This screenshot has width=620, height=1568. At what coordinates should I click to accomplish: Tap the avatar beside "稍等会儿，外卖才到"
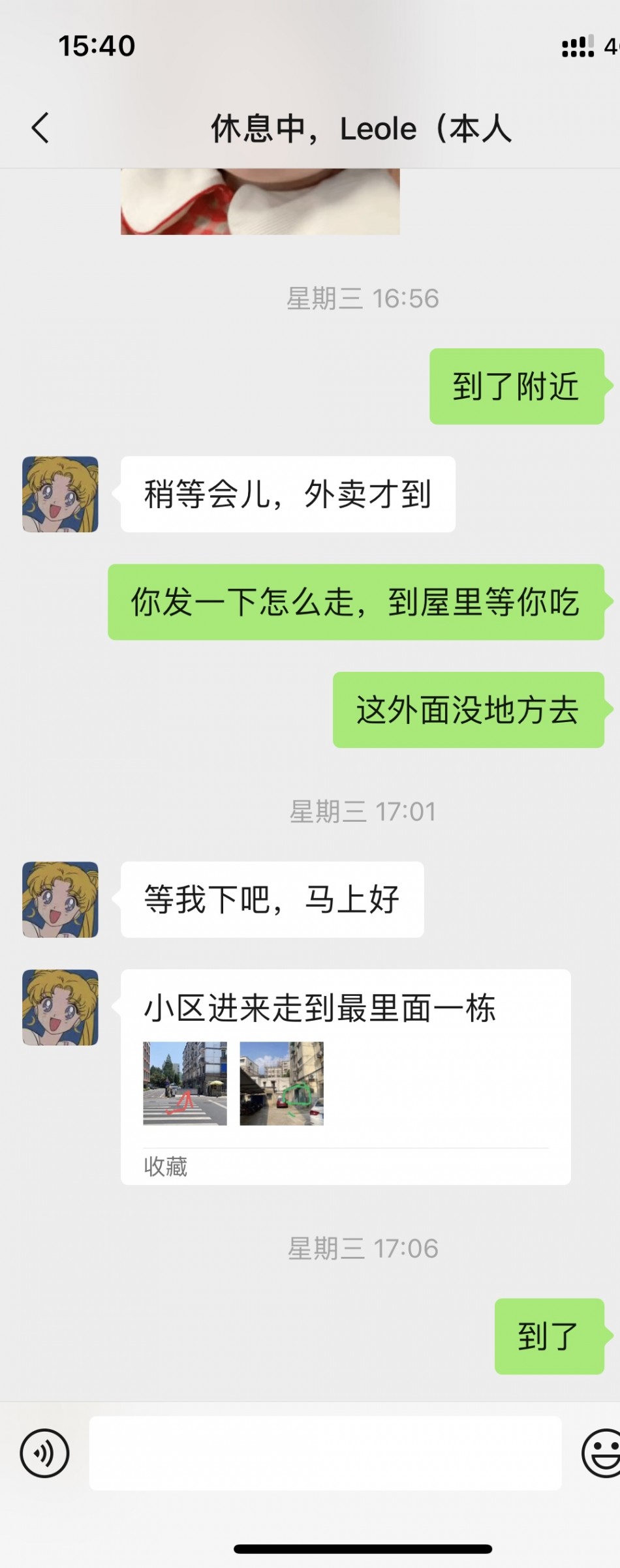pyautogui.click(x=61, y=494)
